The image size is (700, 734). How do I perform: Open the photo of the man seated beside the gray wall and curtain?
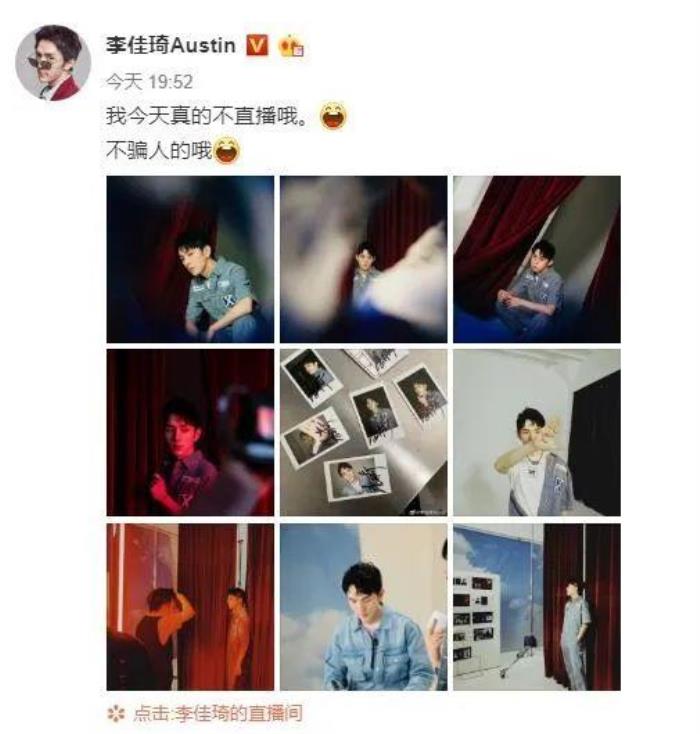(x=536, y=259)
